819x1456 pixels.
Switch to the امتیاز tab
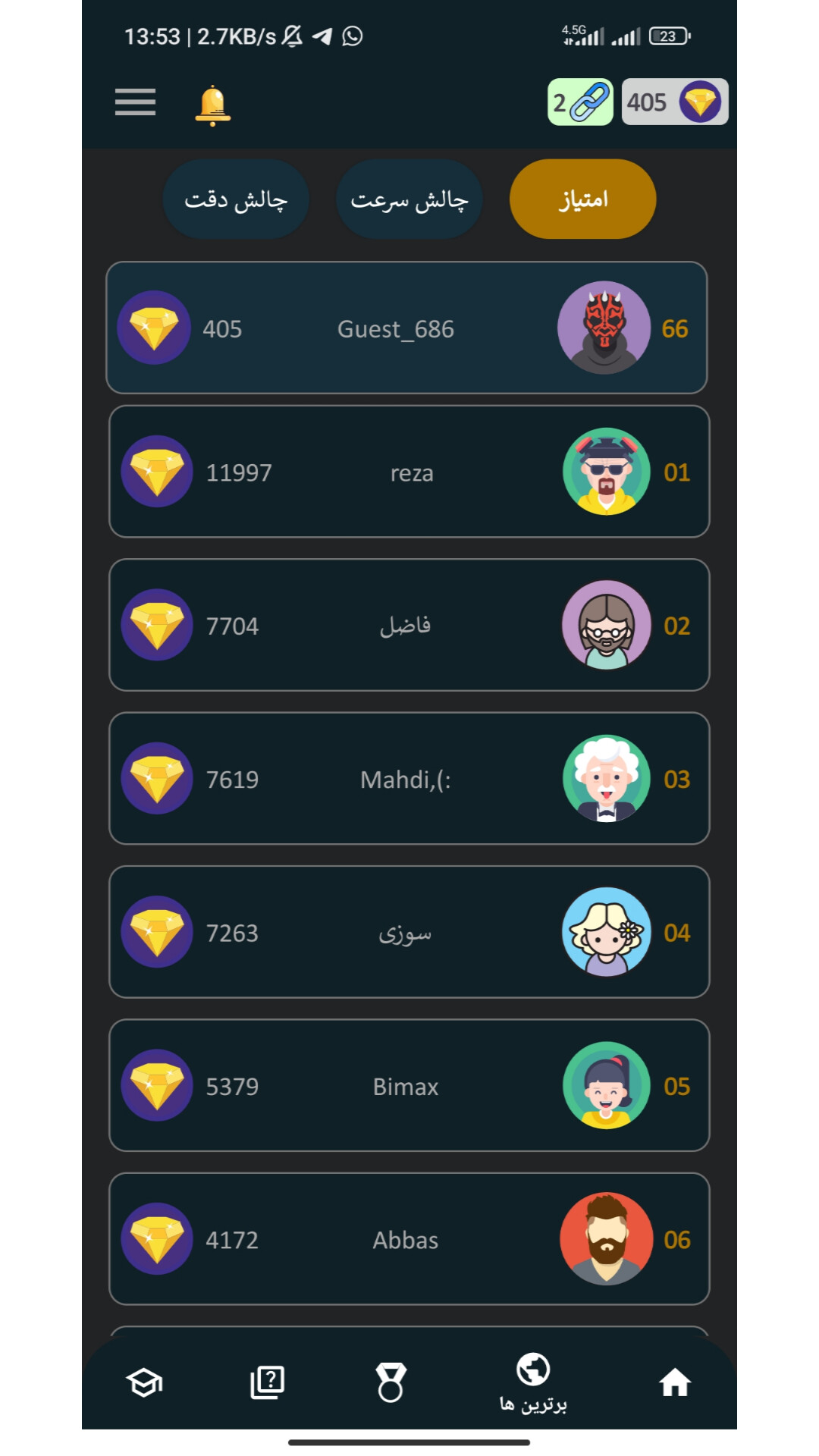(x=582, y=199)
